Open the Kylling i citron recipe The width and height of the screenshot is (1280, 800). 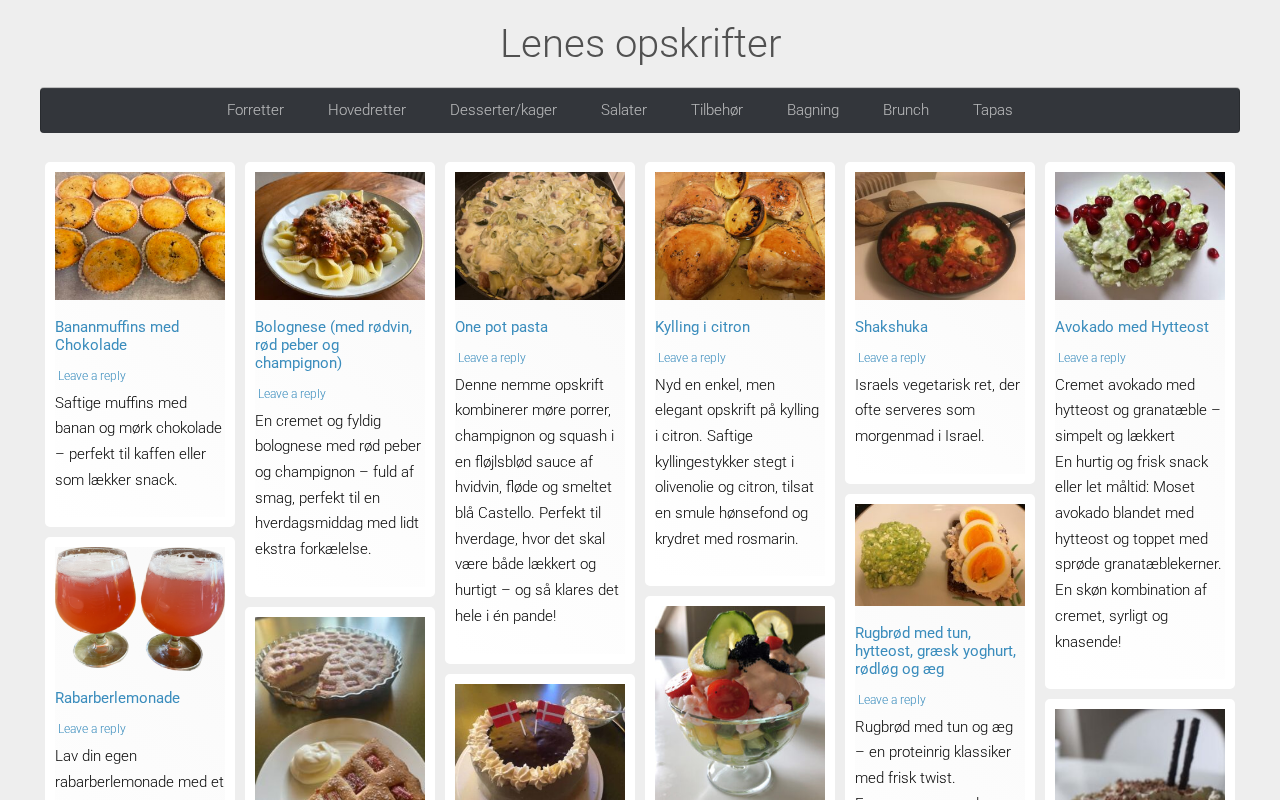pyautogui.click(x=702, y=327)
